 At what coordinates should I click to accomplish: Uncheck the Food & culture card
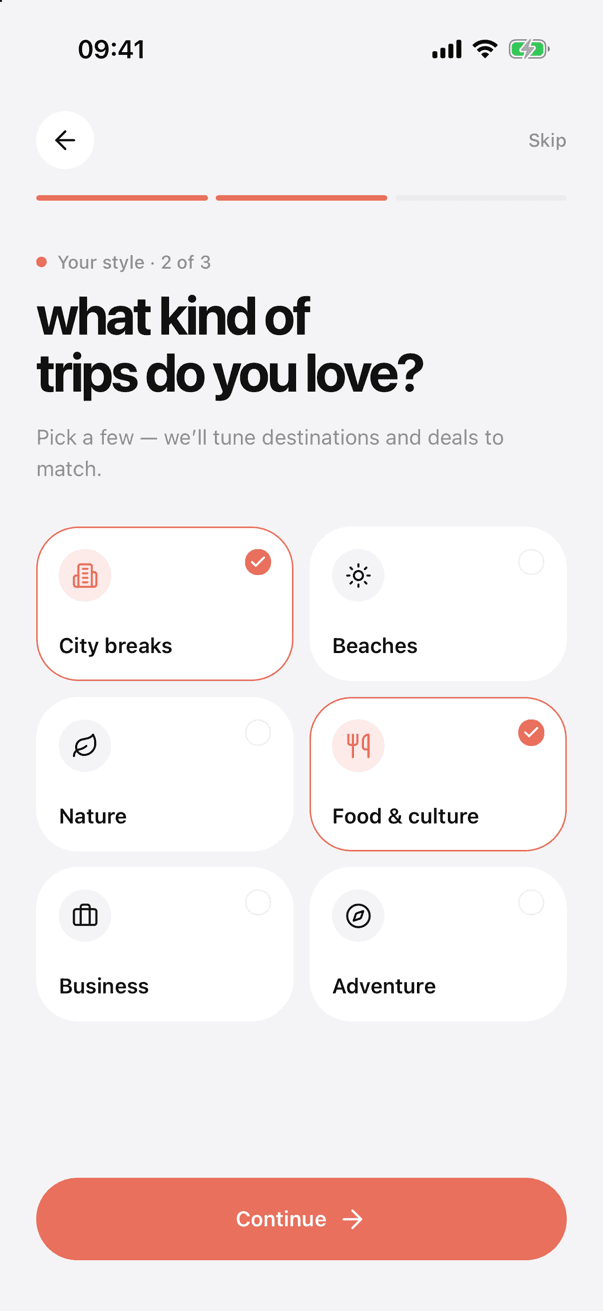pyautogui.click(x=438, y=774)
